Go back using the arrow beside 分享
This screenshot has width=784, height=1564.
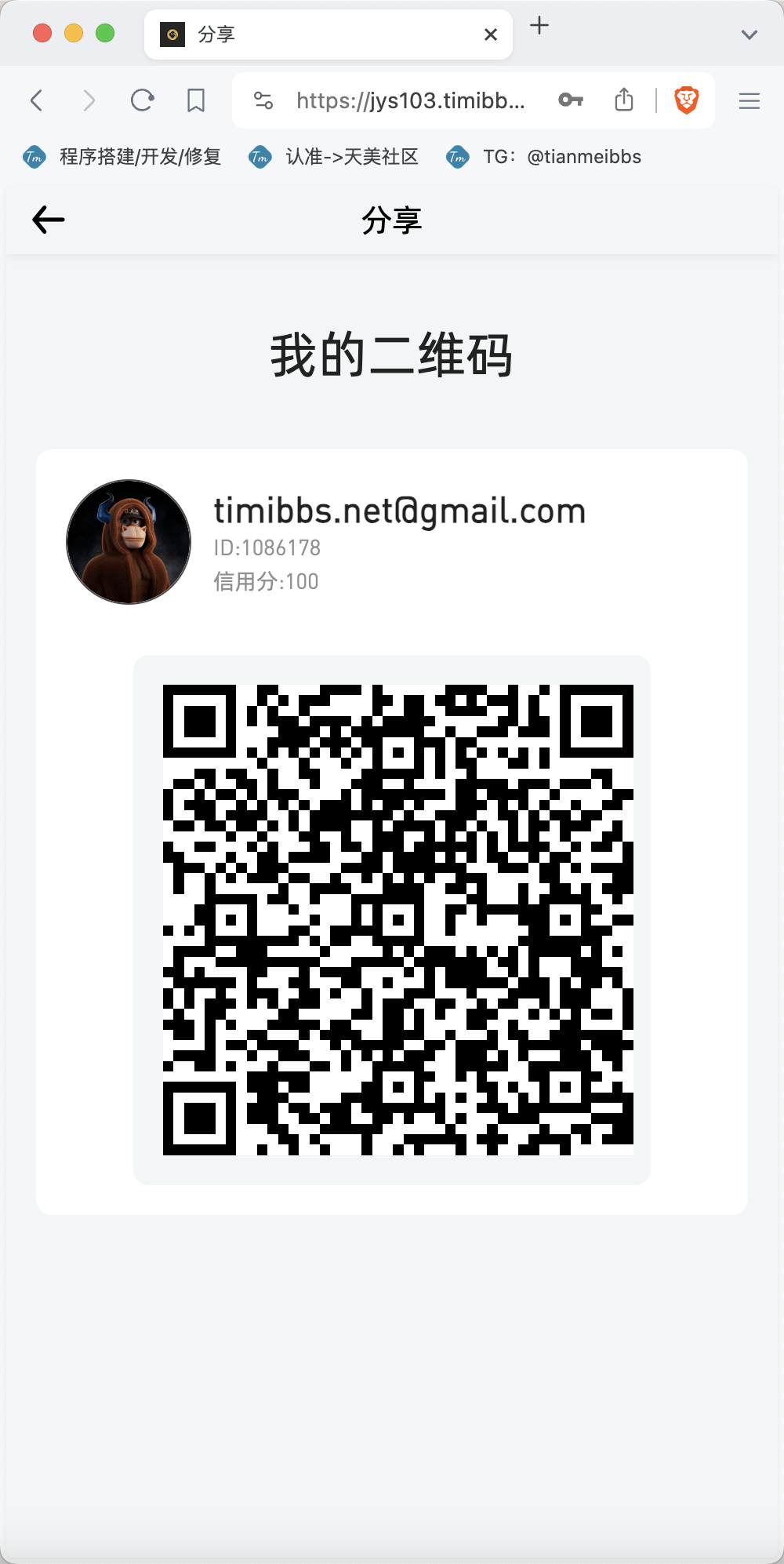(x=48, y=220)
